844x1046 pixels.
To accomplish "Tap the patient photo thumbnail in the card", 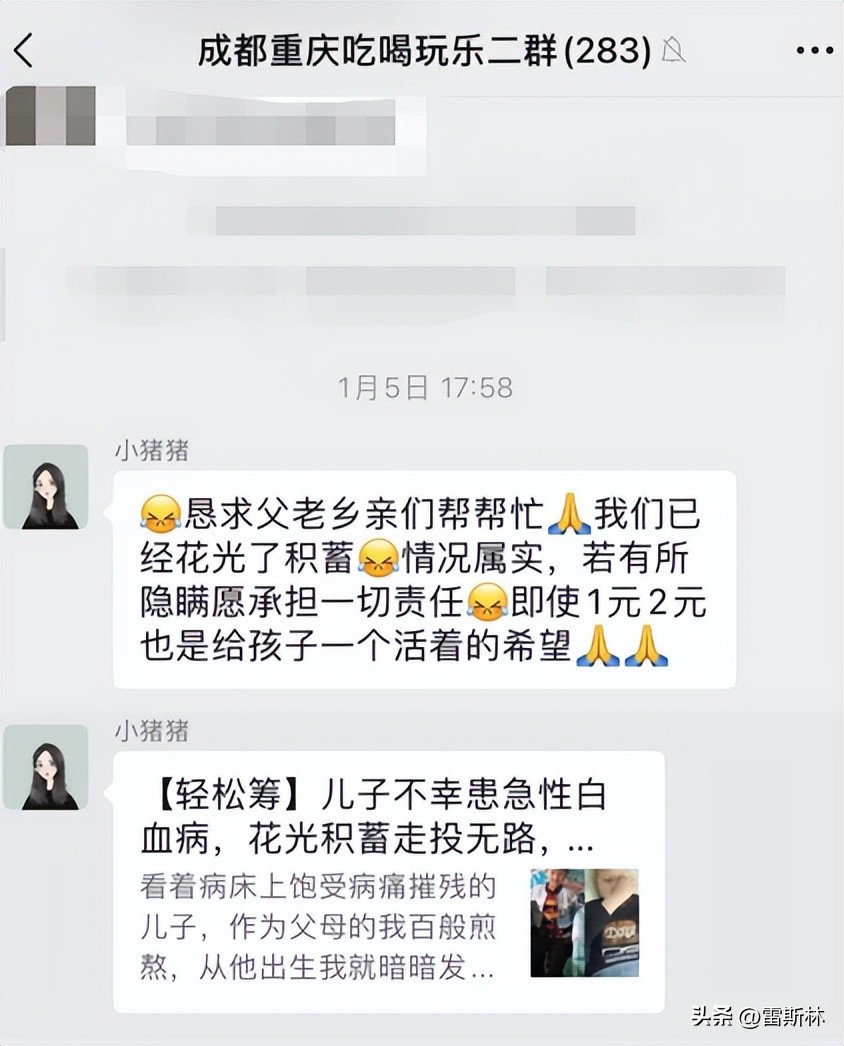I will (584, 925).
